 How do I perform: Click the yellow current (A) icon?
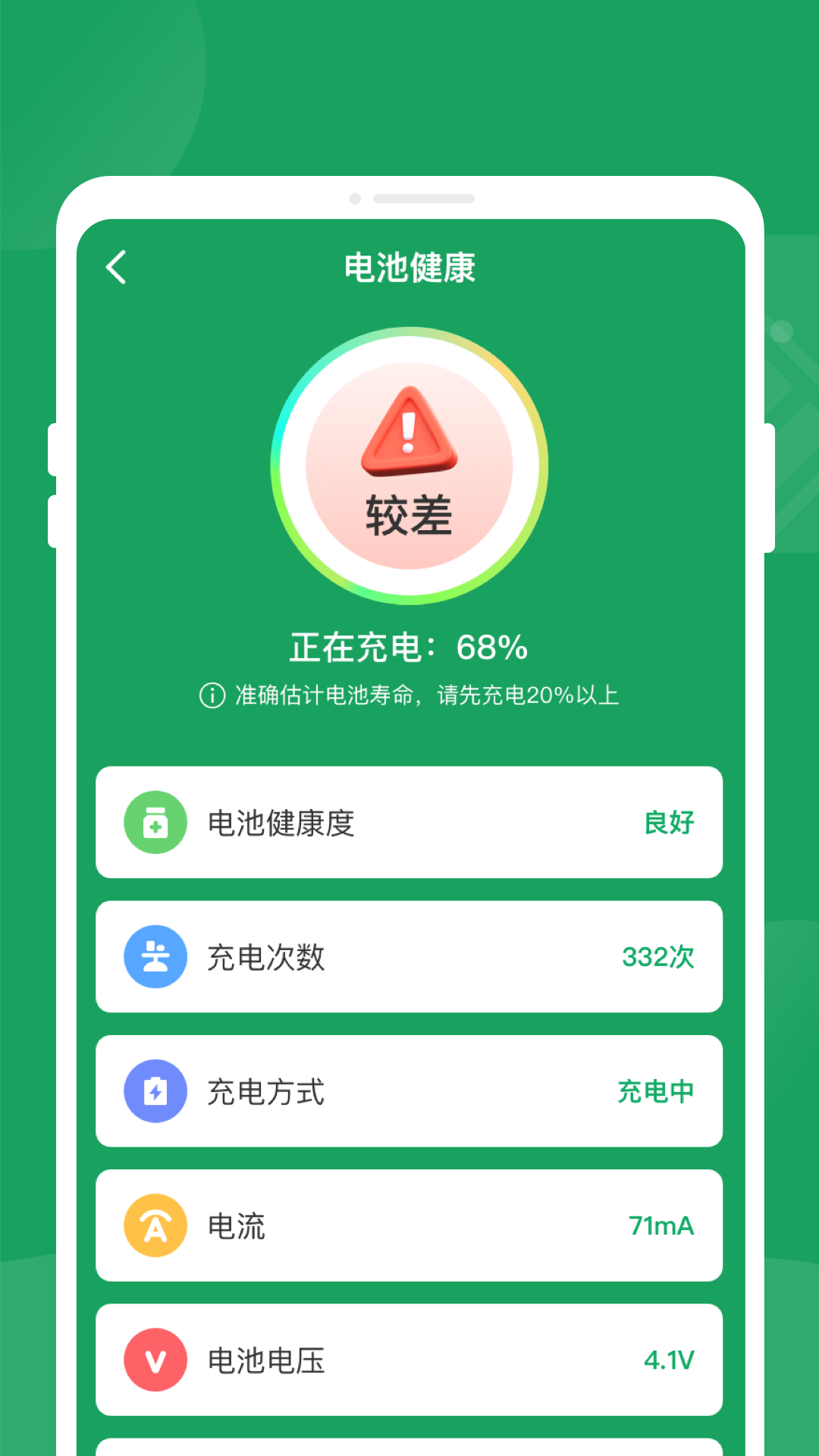point(155,1225)
